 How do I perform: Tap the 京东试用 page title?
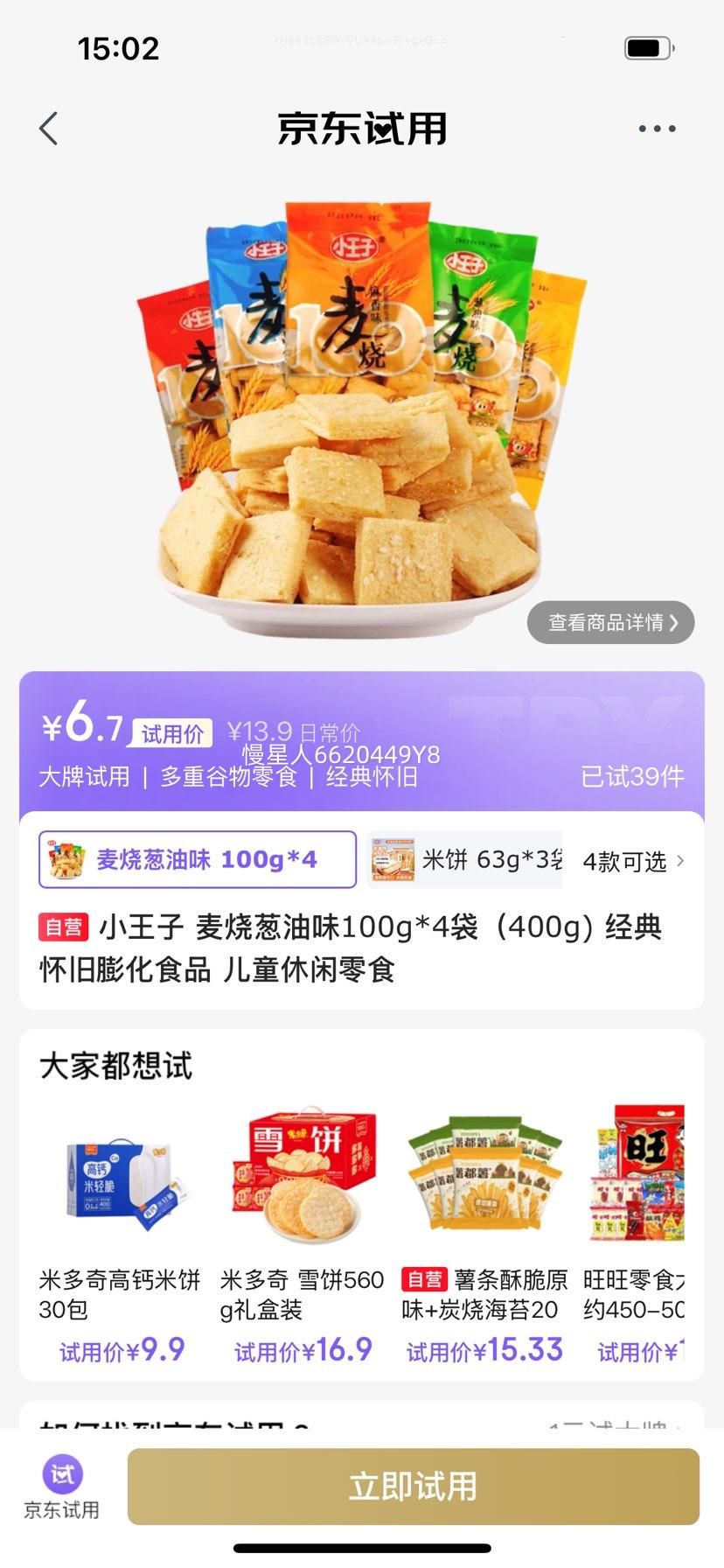pos(361,128)
